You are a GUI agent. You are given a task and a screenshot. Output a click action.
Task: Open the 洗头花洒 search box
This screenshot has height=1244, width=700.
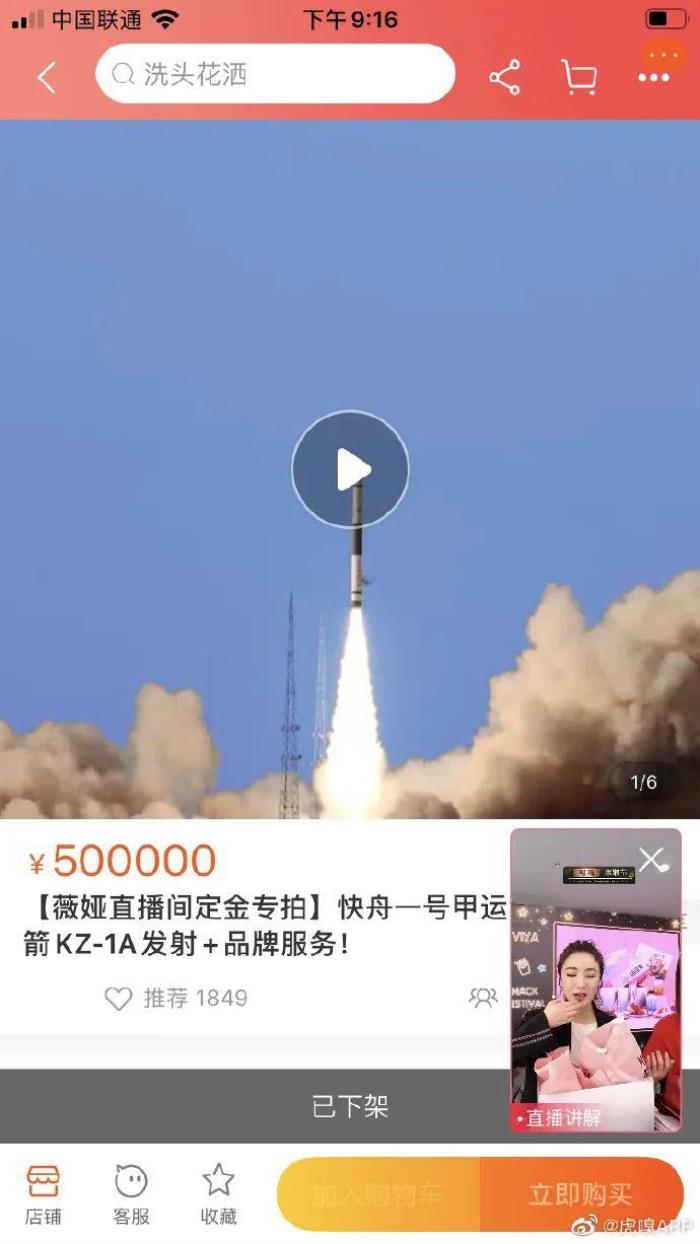pyautogui.click(x=275, y=74)
